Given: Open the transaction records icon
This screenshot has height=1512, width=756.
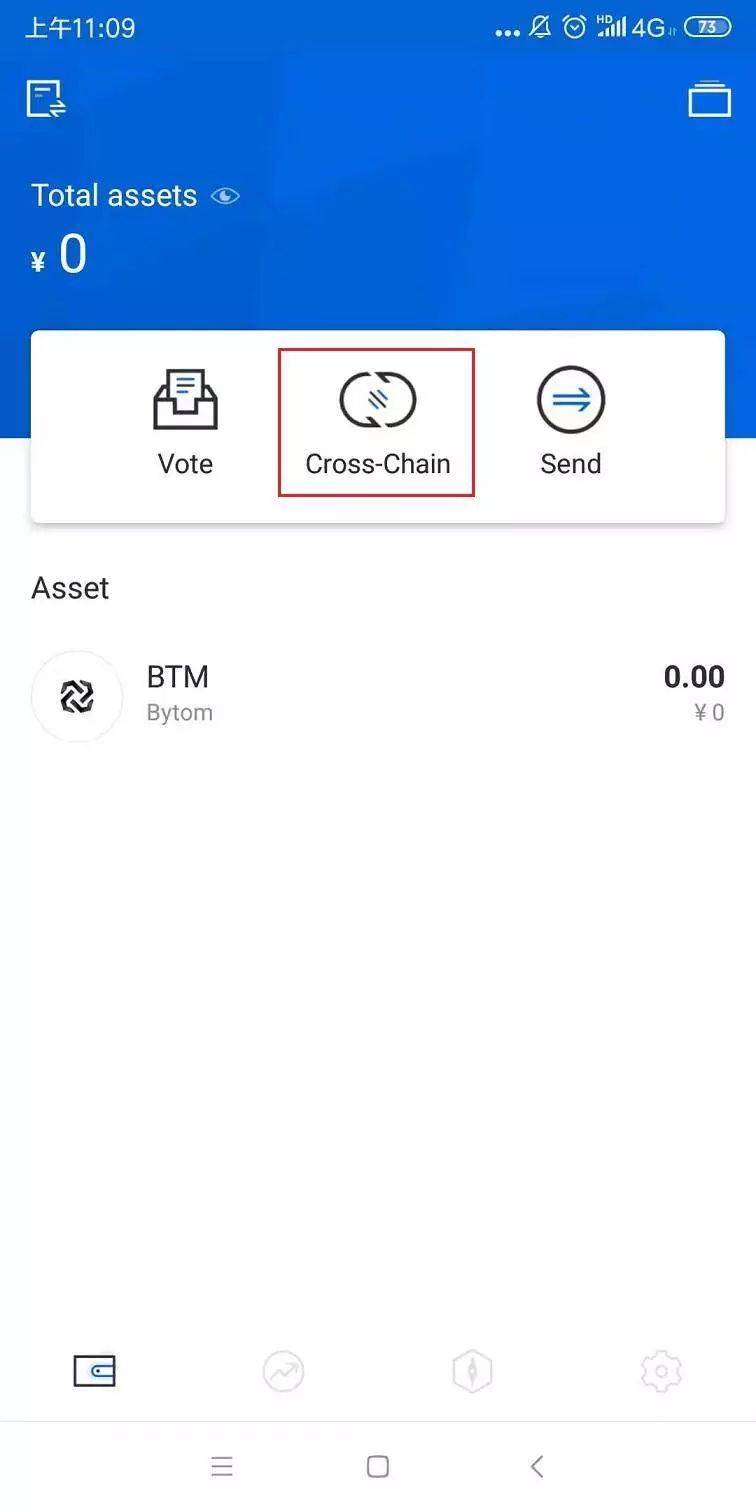Looking at the screenshot, I should click(46, 99).
